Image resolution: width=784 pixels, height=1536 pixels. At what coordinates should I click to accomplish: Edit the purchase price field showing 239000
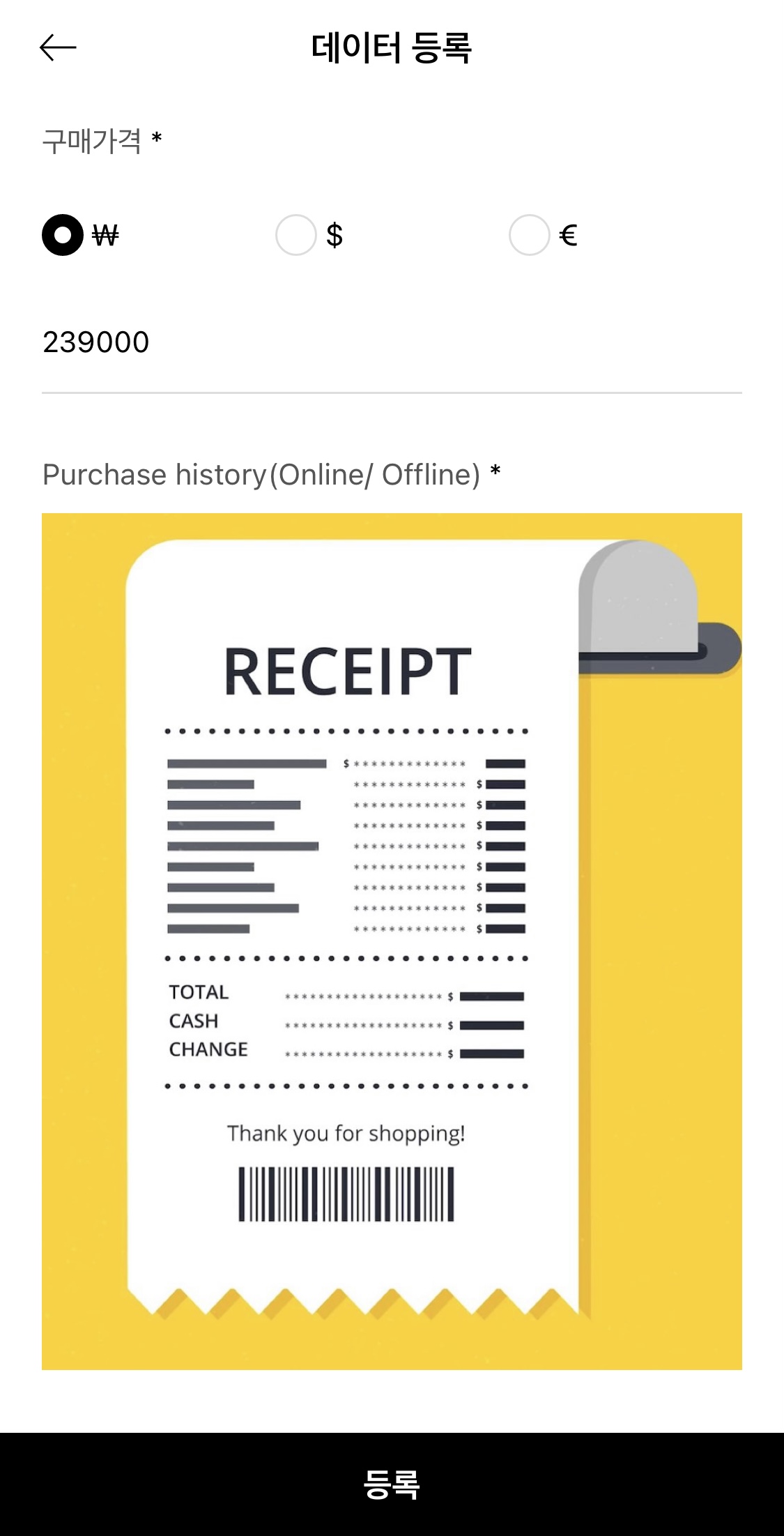[x=390, y=342]
